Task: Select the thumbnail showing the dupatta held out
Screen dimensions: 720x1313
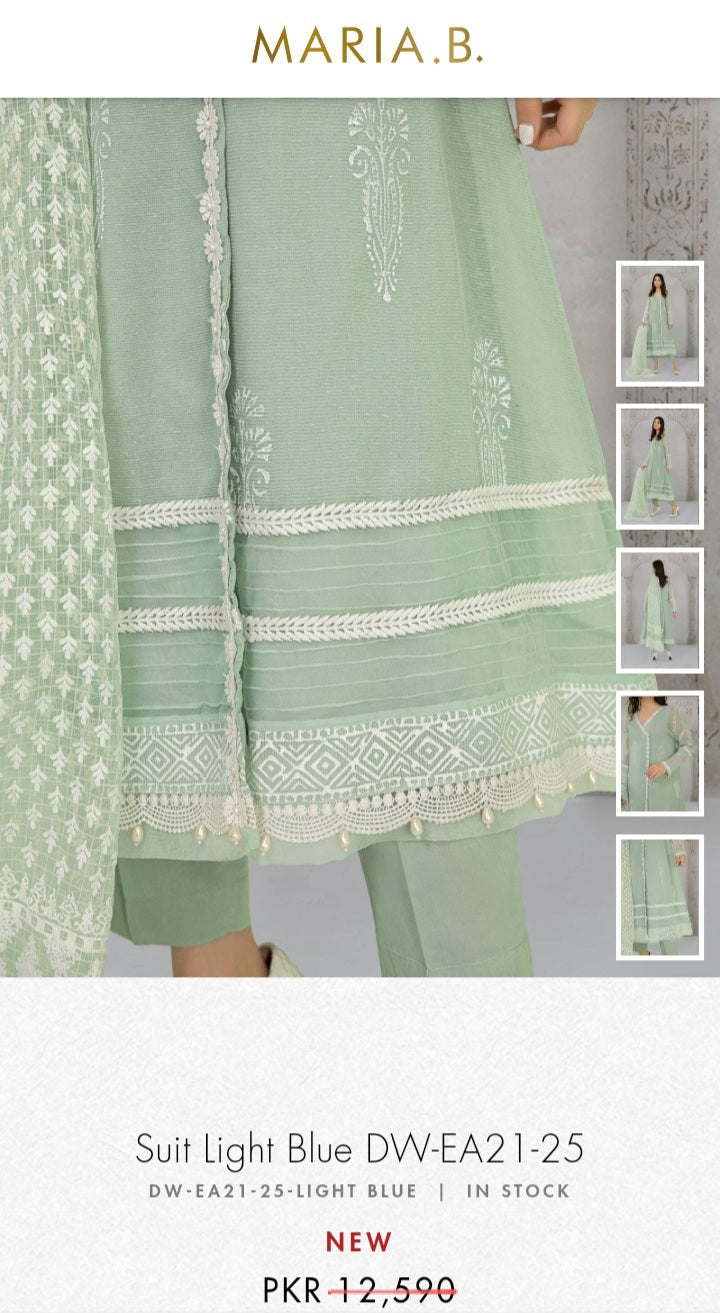Action: (x=659, y=466)
